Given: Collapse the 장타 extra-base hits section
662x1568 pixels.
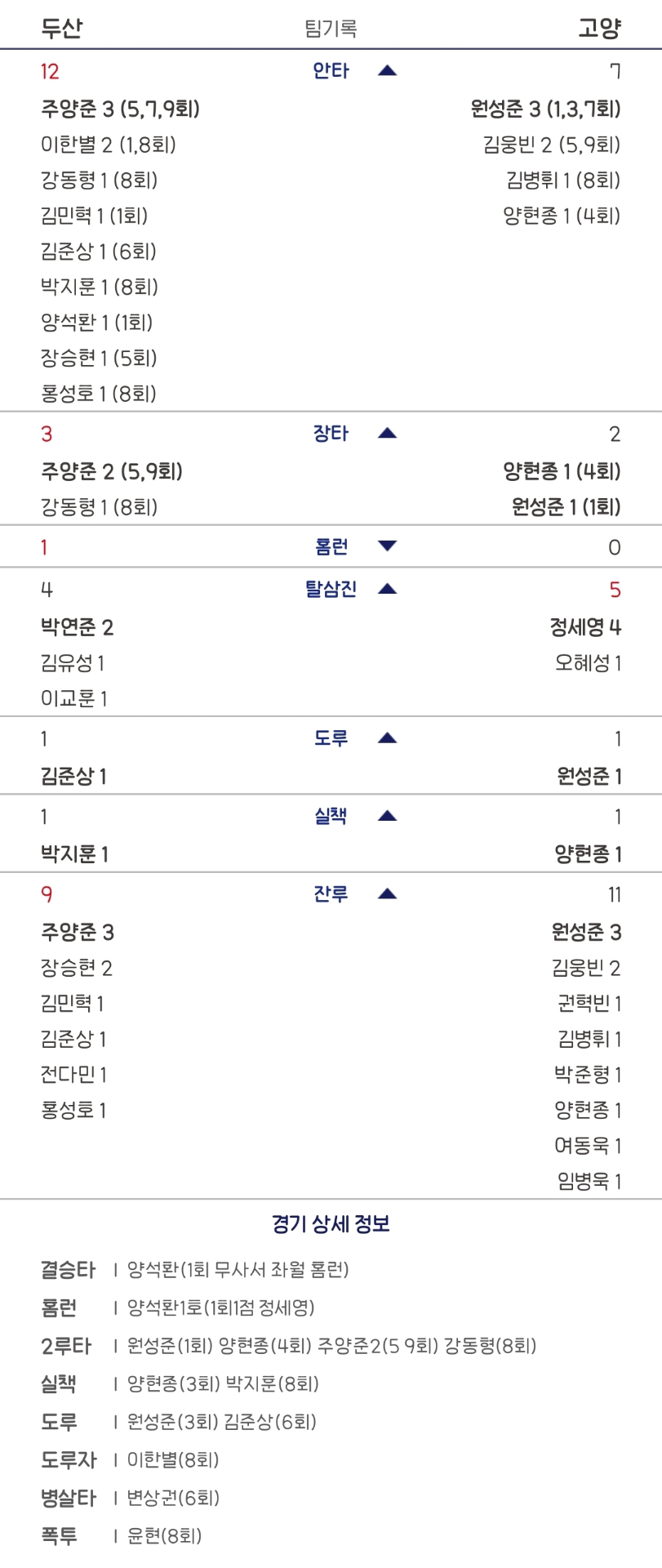Looking at the screenshot, I should click(x=387, y=434).
